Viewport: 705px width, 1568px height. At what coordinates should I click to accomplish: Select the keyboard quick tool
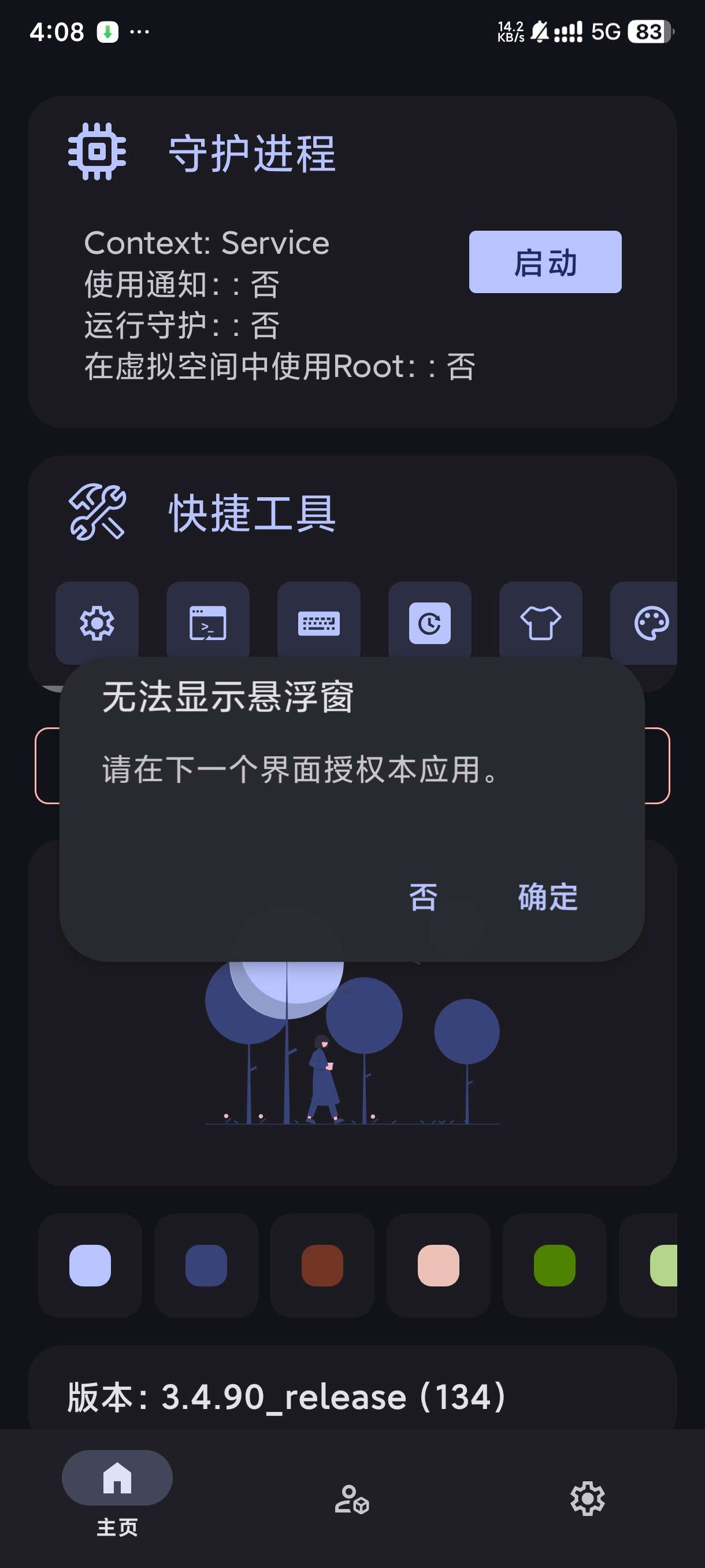[x=319, y=622]
